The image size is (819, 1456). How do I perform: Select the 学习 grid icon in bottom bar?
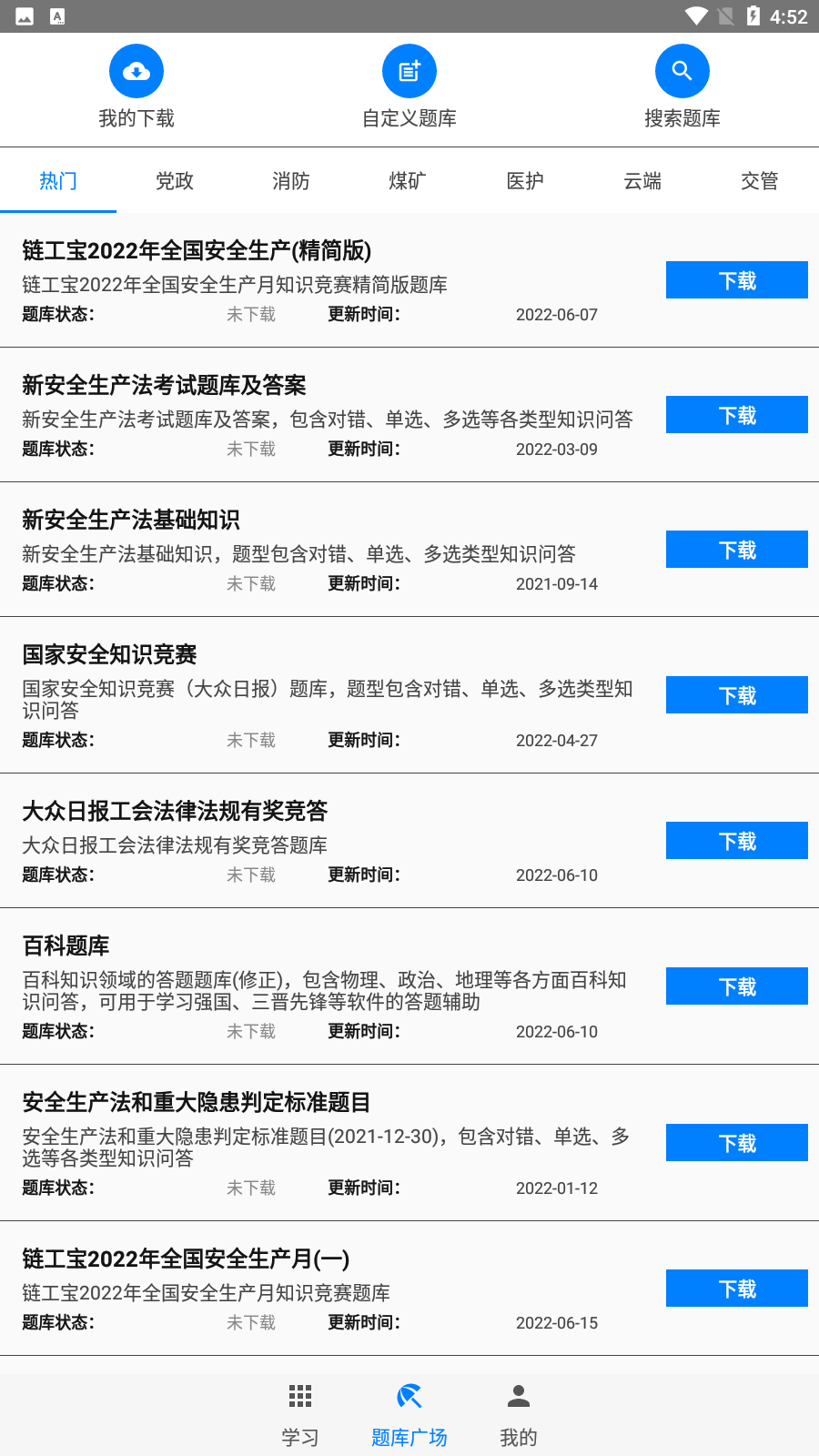(299, 1397)
